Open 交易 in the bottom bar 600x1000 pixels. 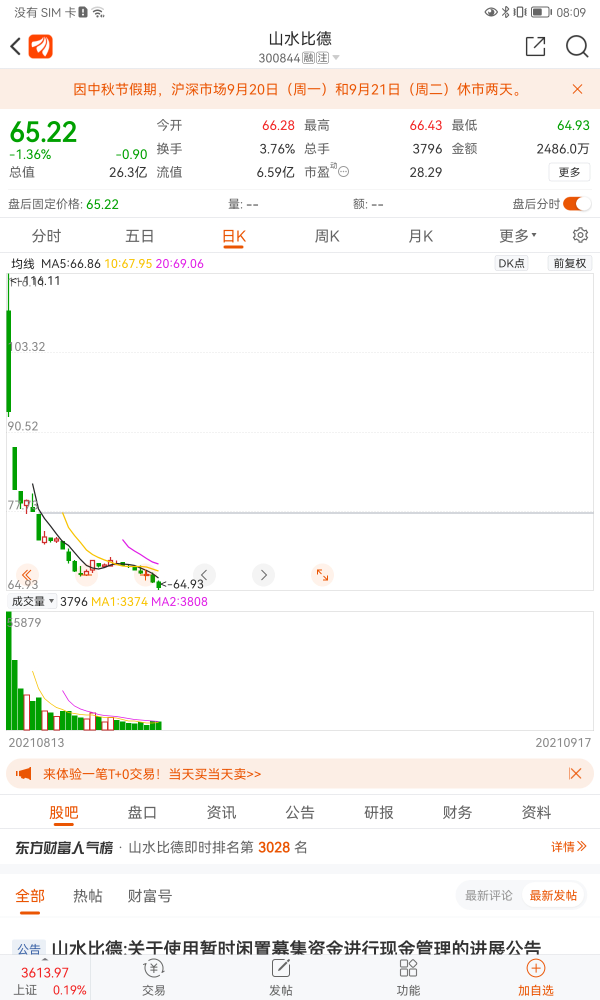click(153, 976)
